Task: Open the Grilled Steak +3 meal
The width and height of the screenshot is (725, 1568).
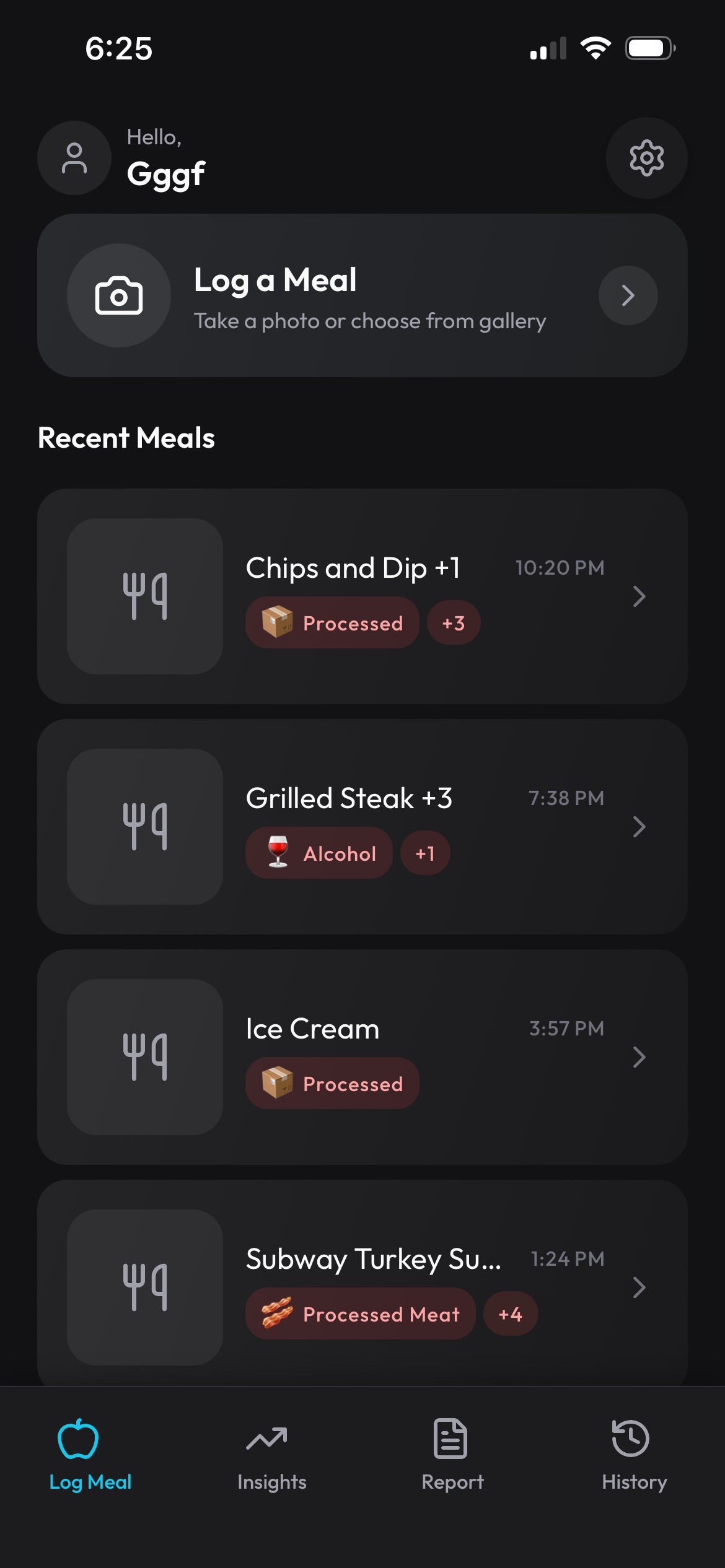Action: [362, 827]
